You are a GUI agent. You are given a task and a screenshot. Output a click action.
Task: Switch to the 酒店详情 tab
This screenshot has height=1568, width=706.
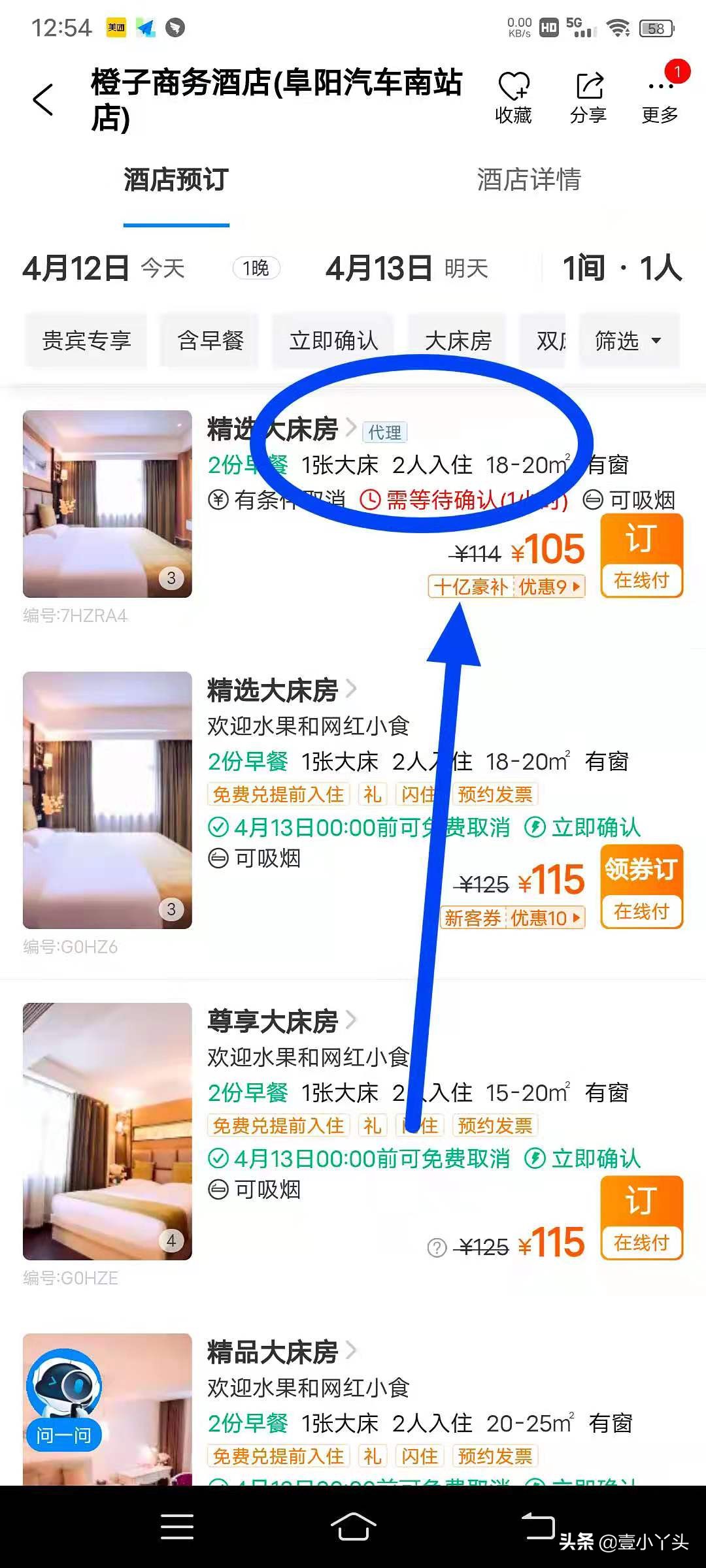(x=529, y=180)
